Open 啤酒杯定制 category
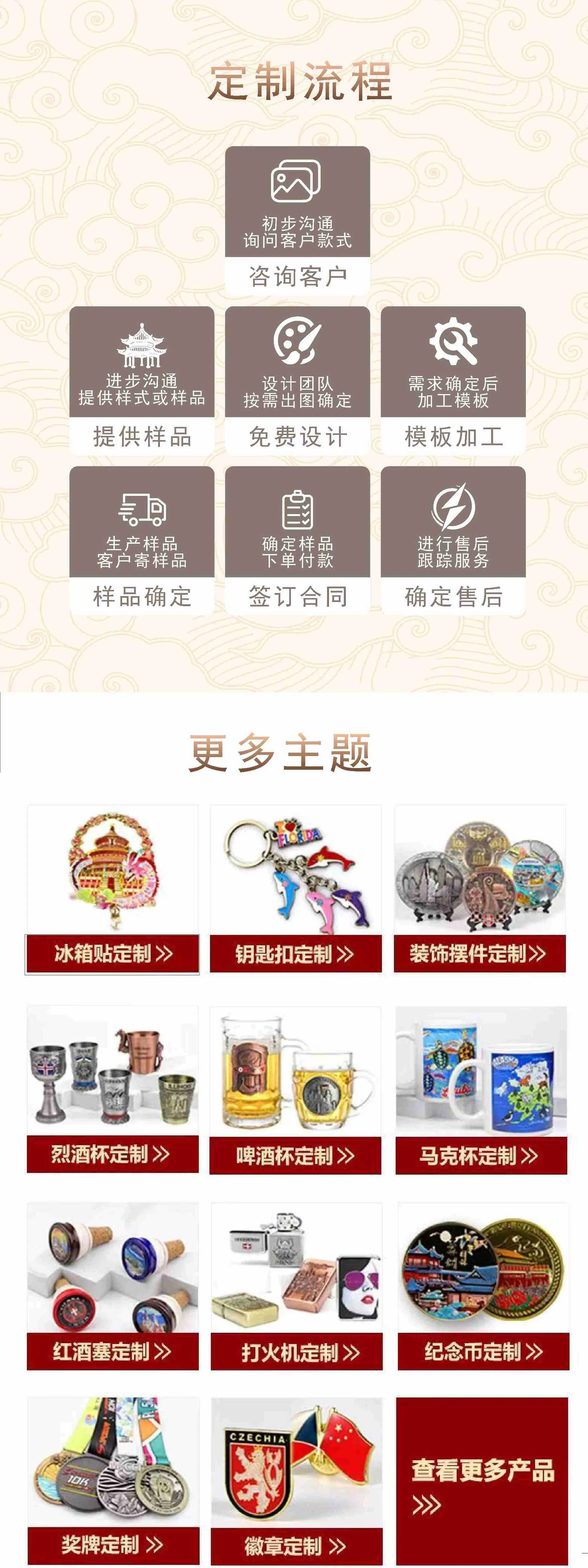Image resolution: width=588 pixels, height=1568 pixels. 295,1155
